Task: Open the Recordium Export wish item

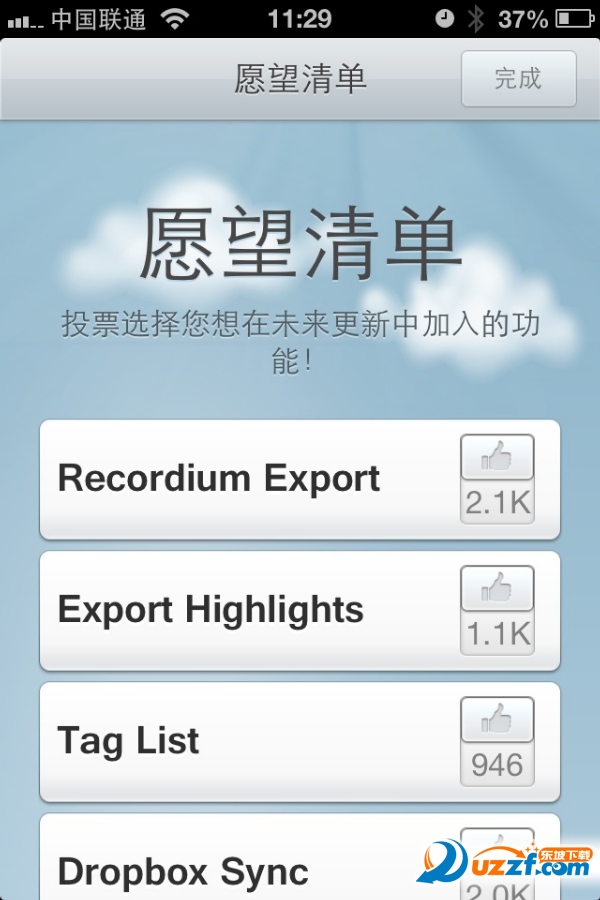Action: point(220,479)
